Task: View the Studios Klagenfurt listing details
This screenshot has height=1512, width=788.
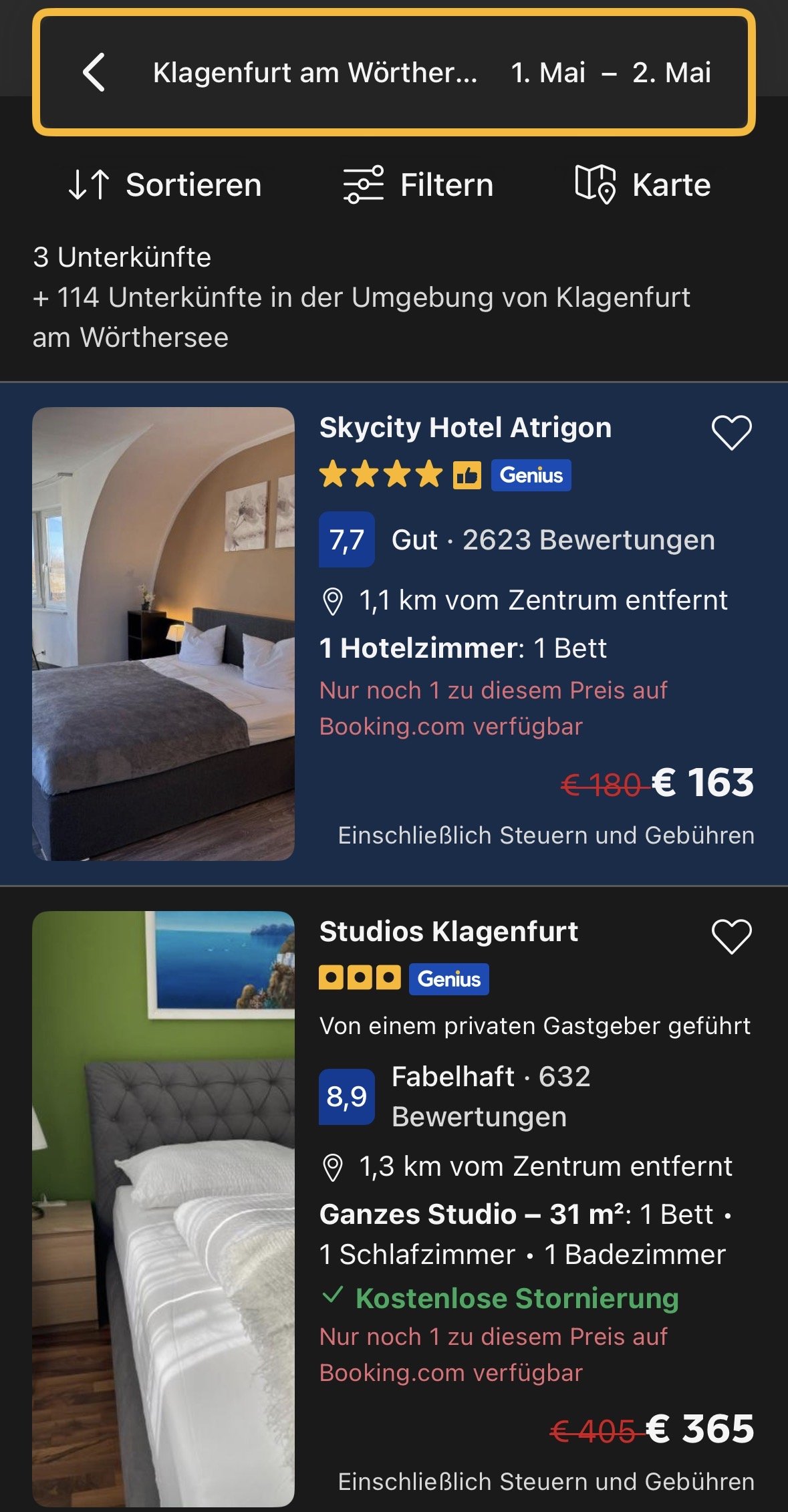Action: point(448,932)
